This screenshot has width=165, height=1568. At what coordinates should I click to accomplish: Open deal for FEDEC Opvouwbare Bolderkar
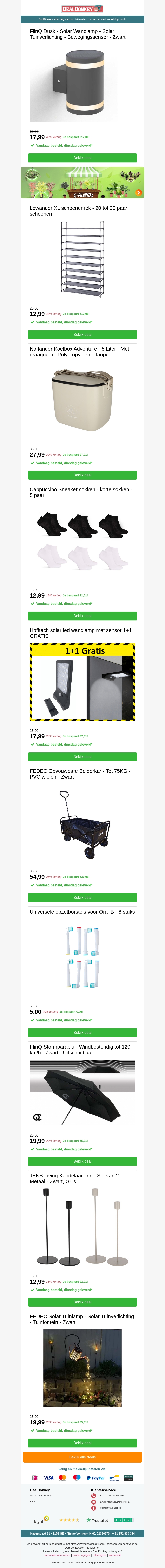82,897
